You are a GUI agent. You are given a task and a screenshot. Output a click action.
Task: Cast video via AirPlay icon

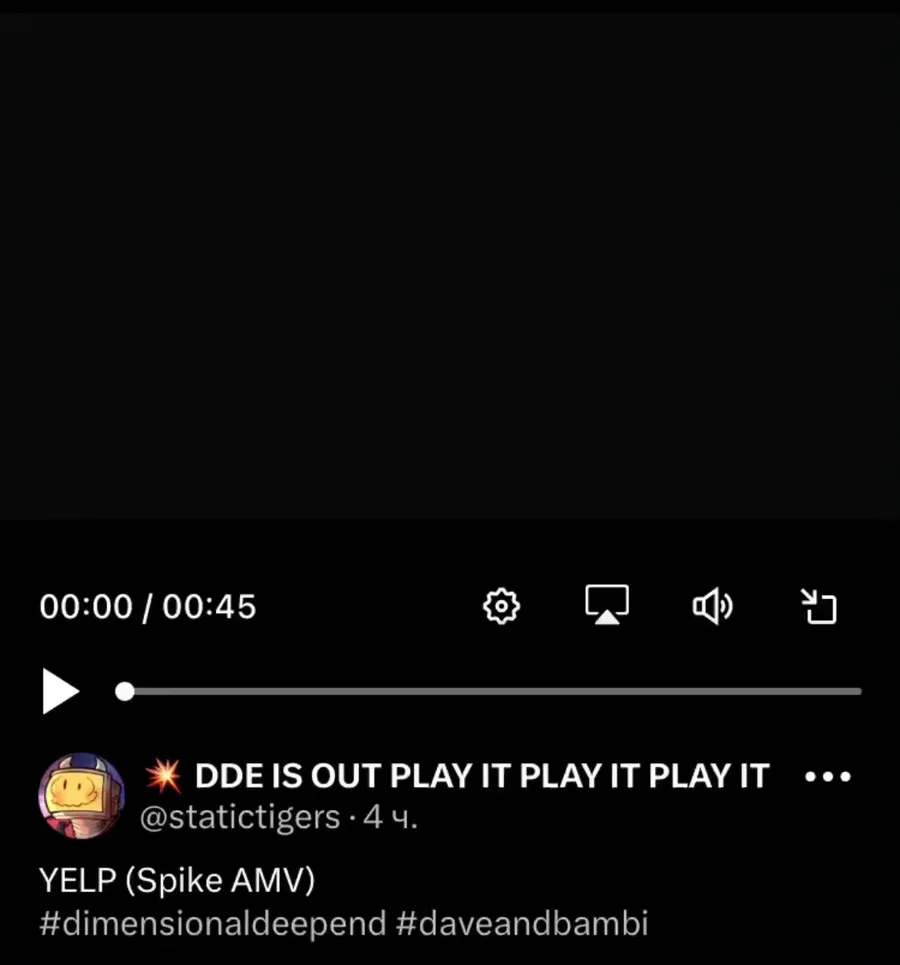click(607, 606)
